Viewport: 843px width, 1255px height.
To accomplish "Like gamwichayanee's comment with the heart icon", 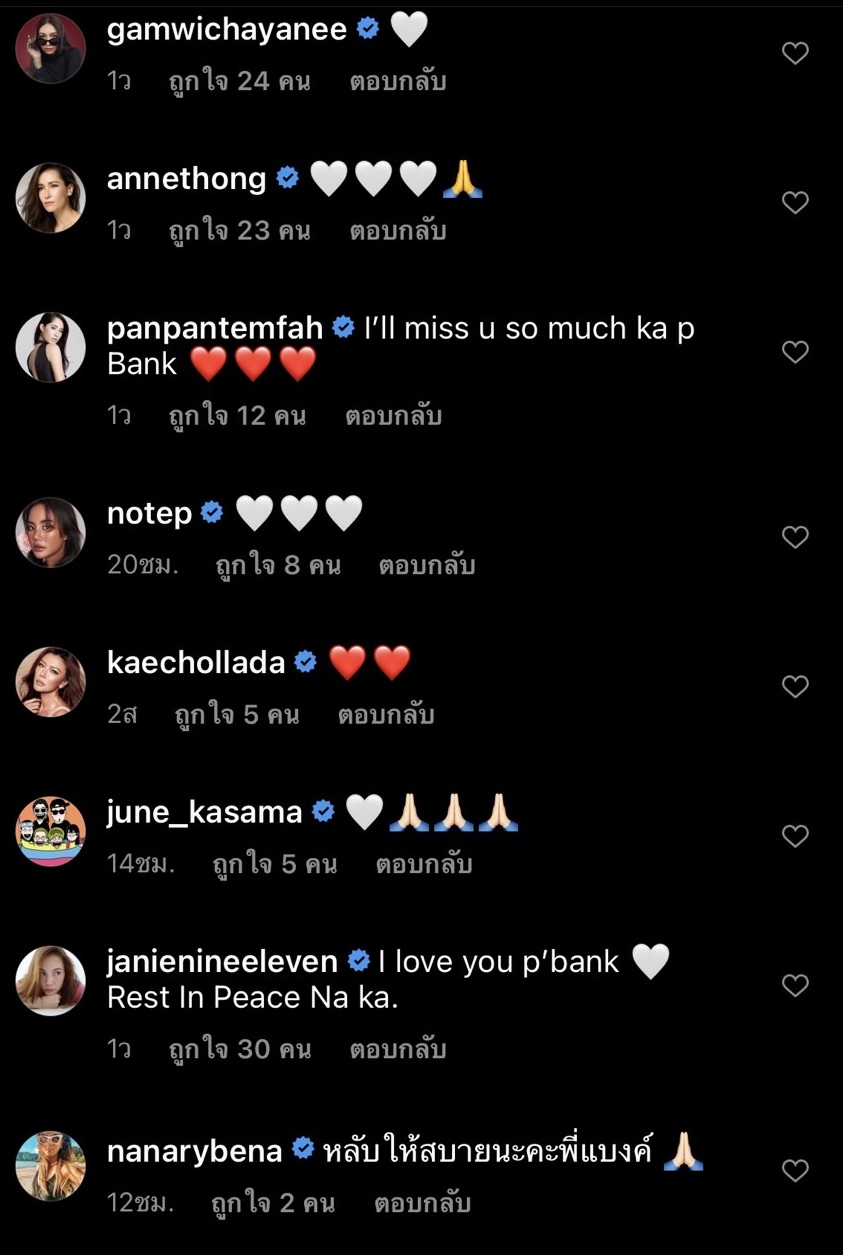I will point(795,52).
